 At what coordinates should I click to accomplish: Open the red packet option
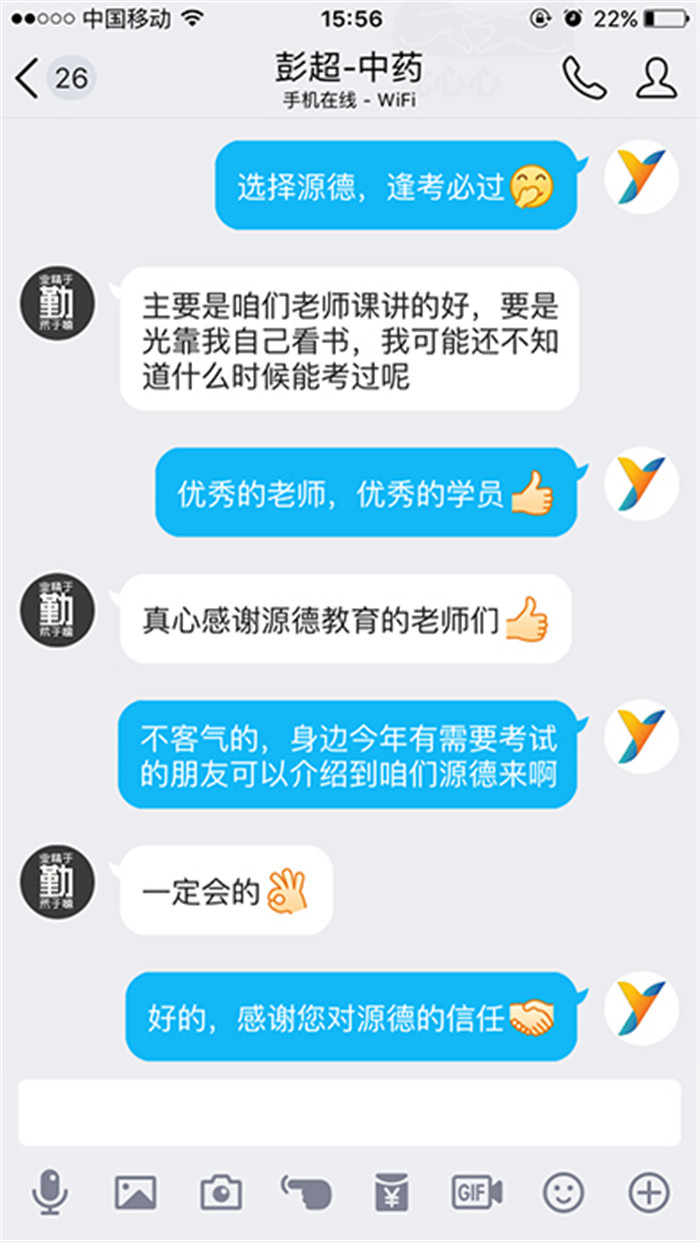tap(391, 1191)
